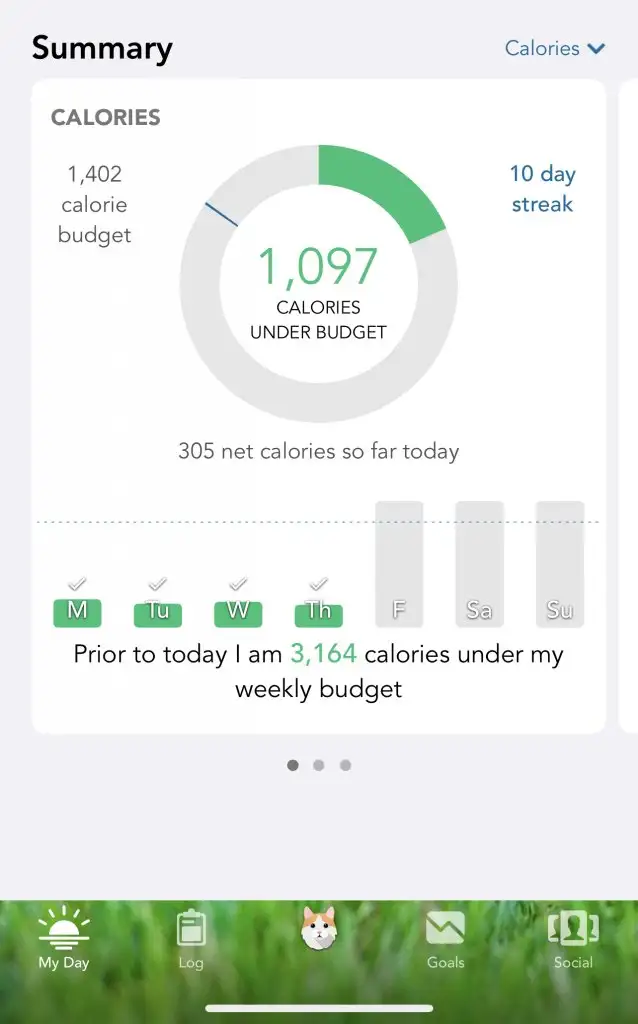638x1024 pixels.
Task: Select Saturday in the weekly chart
Action: pos(479,565)
